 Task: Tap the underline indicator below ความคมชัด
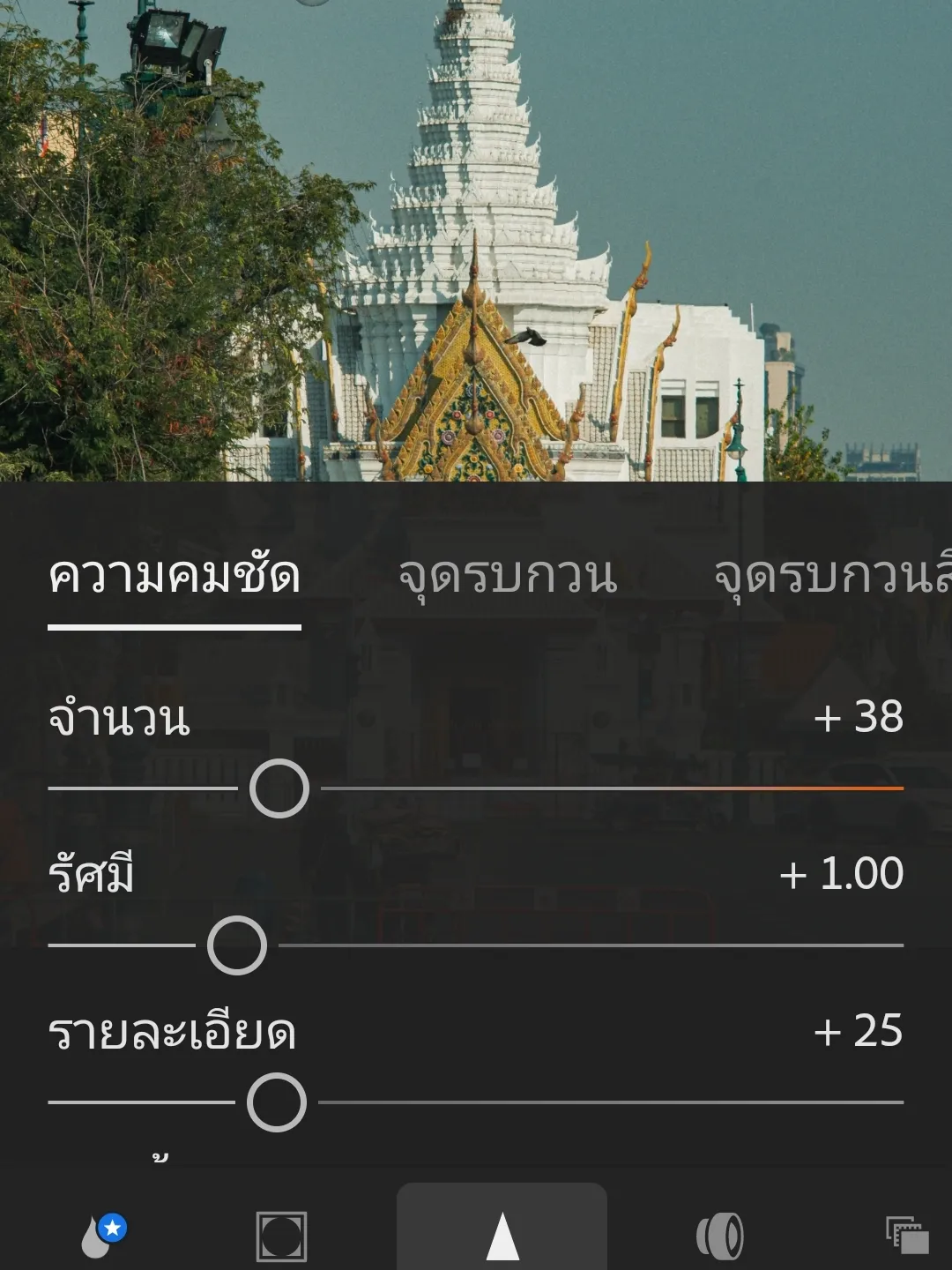pos(175,626)
